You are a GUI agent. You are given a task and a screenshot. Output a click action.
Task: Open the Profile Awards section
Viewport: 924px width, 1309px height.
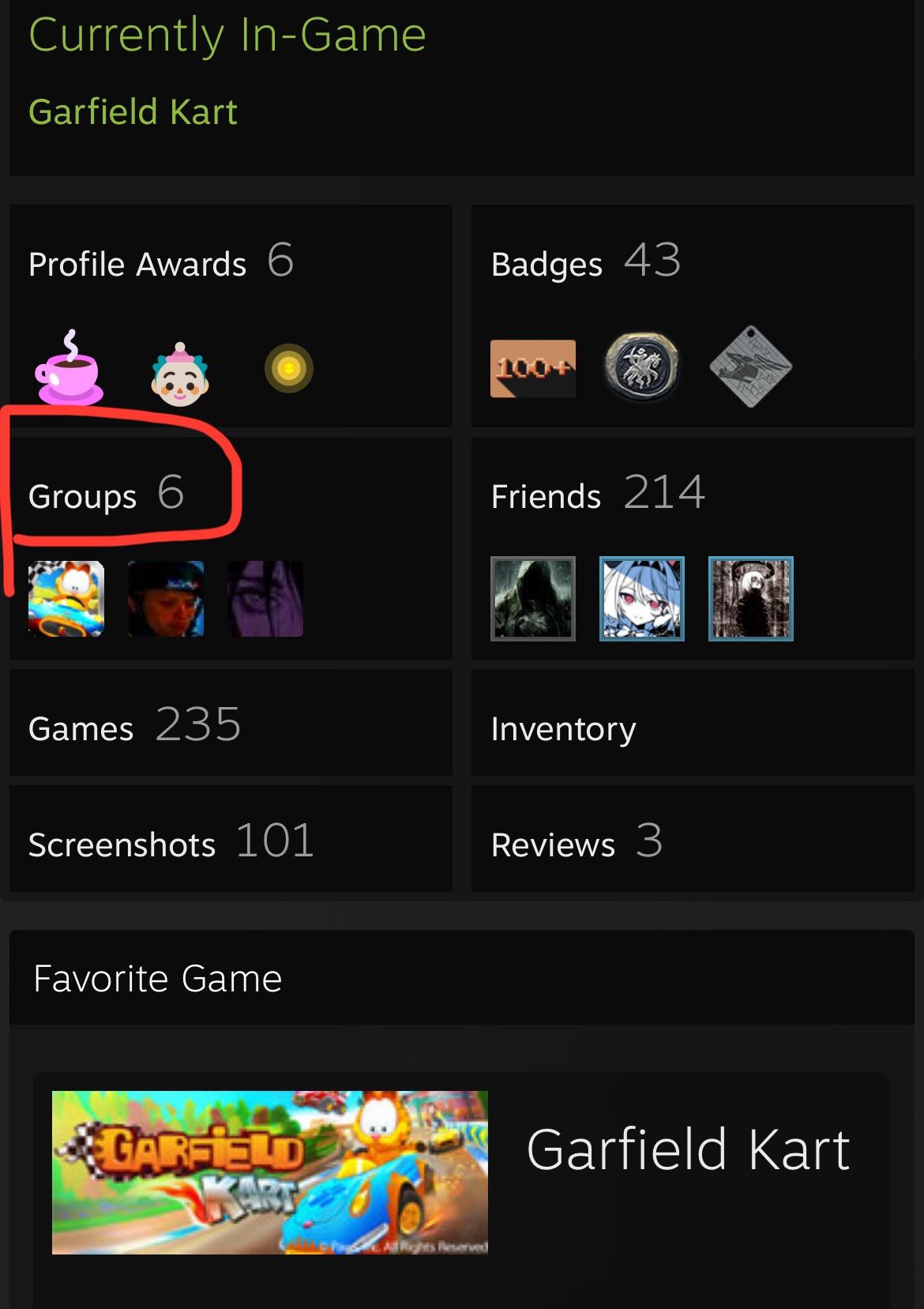coord(137,264)
